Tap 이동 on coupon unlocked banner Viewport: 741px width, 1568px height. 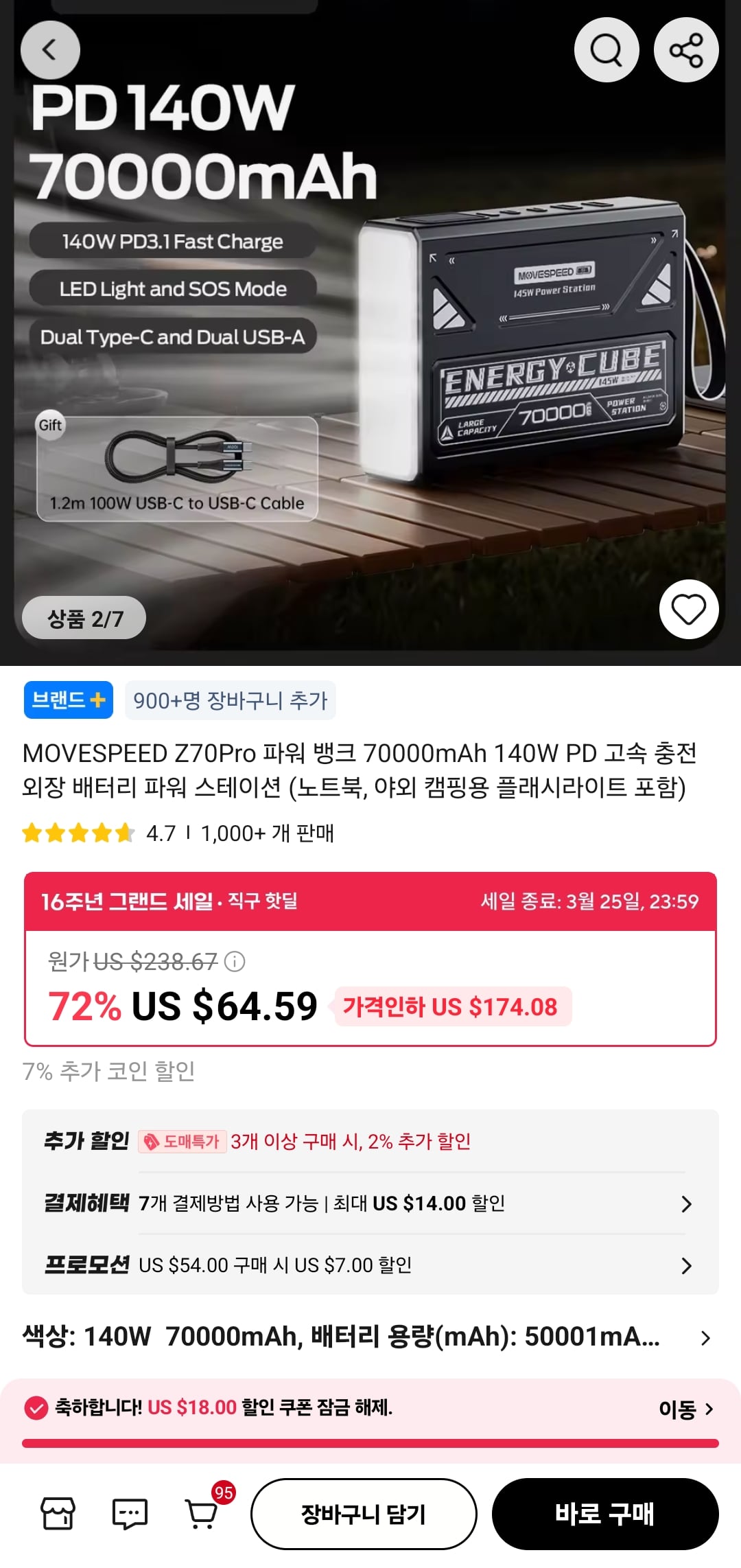pyautogui.click(x=685, y=1409)
